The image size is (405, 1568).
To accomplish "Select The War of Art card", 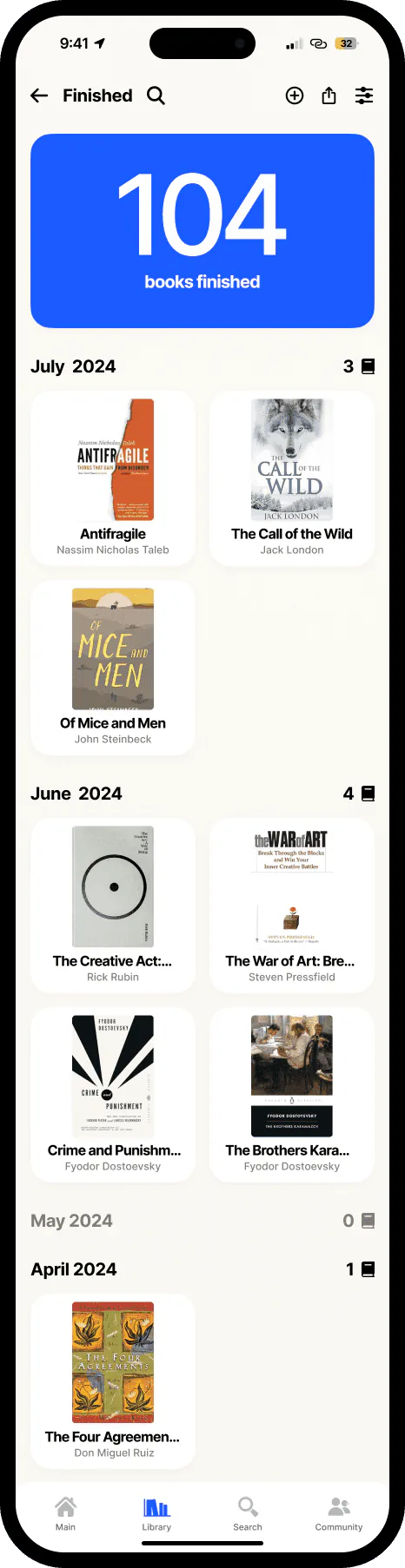I will [x=292, y=906].
